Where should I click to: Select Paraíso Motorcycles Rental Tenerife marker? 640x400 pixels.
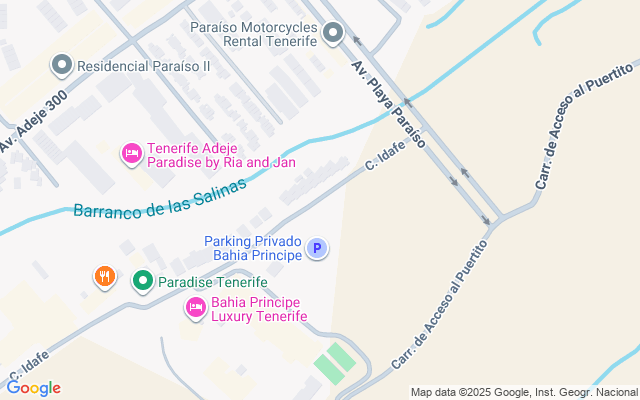point(333,35)
